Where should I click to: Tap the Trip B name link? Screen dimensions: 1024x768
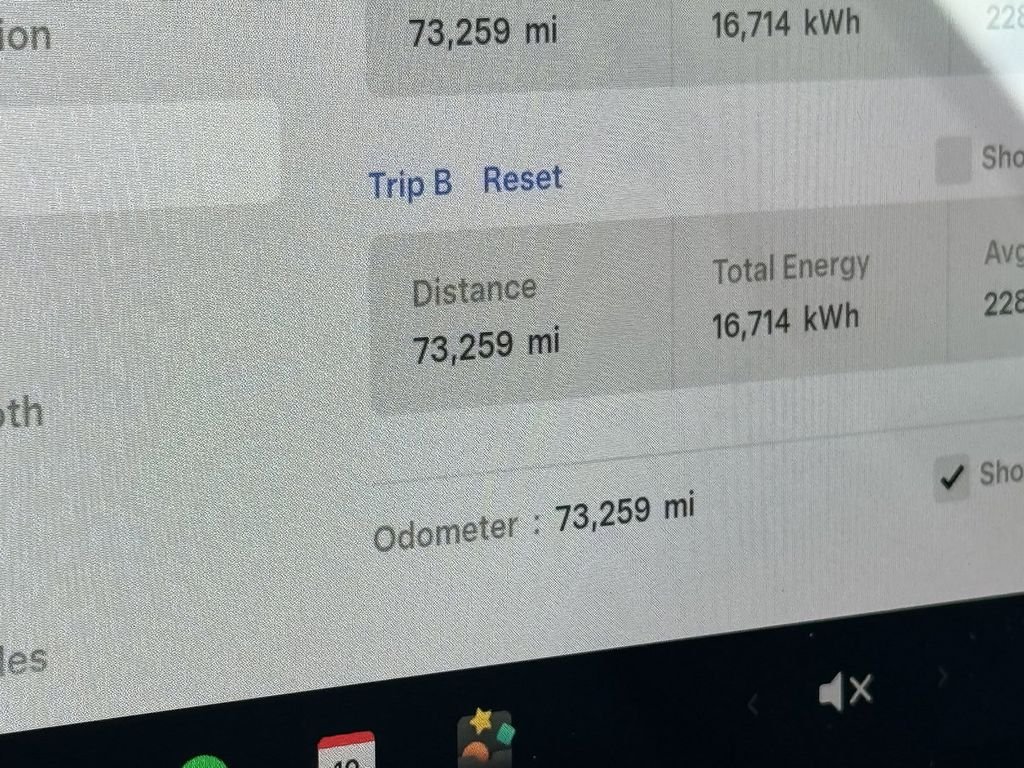[x=410, y=185]
